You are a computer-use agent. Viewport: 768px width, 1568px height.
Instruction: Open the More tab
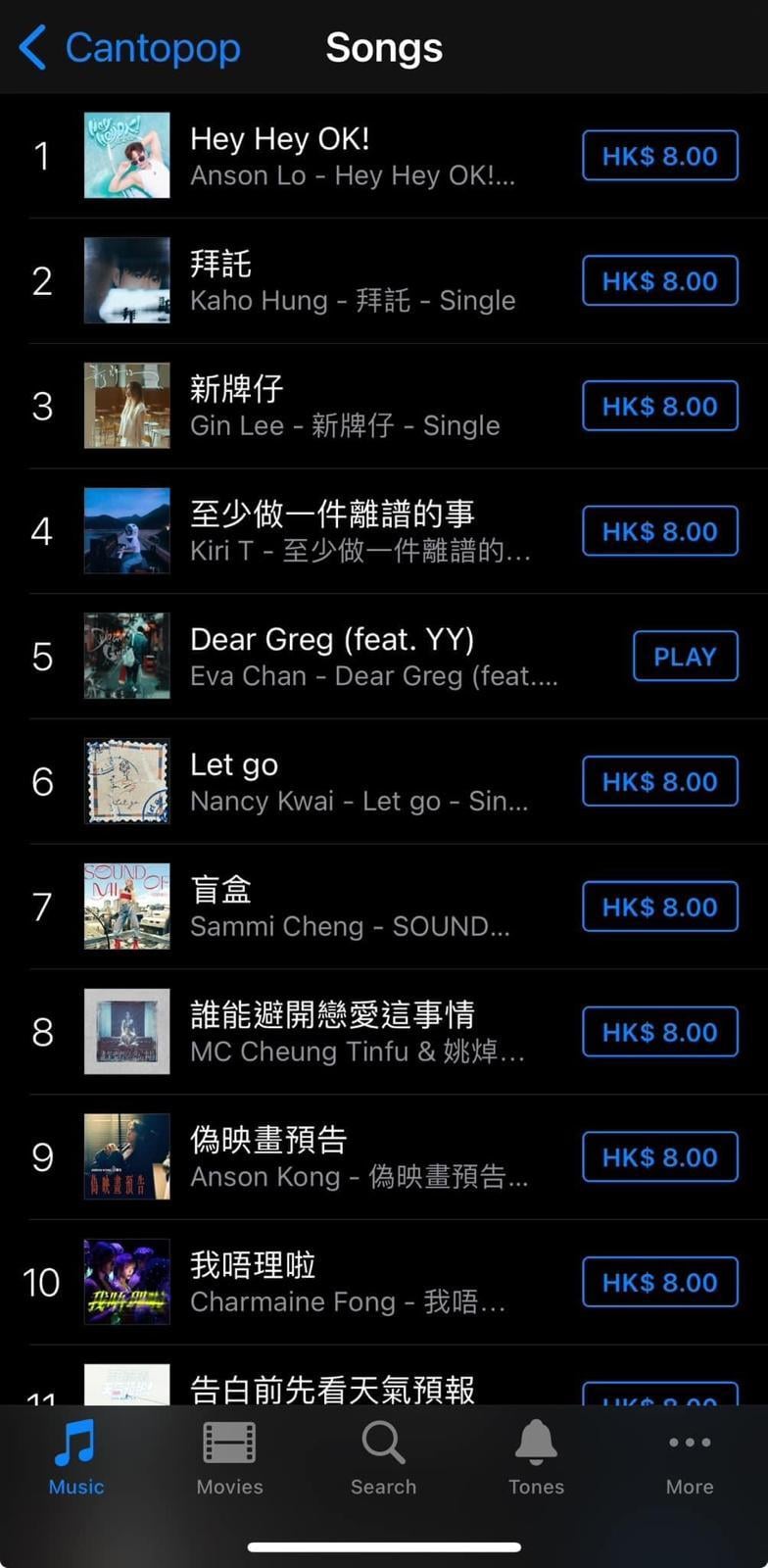pyautogui.click(x=690, y=1458)
